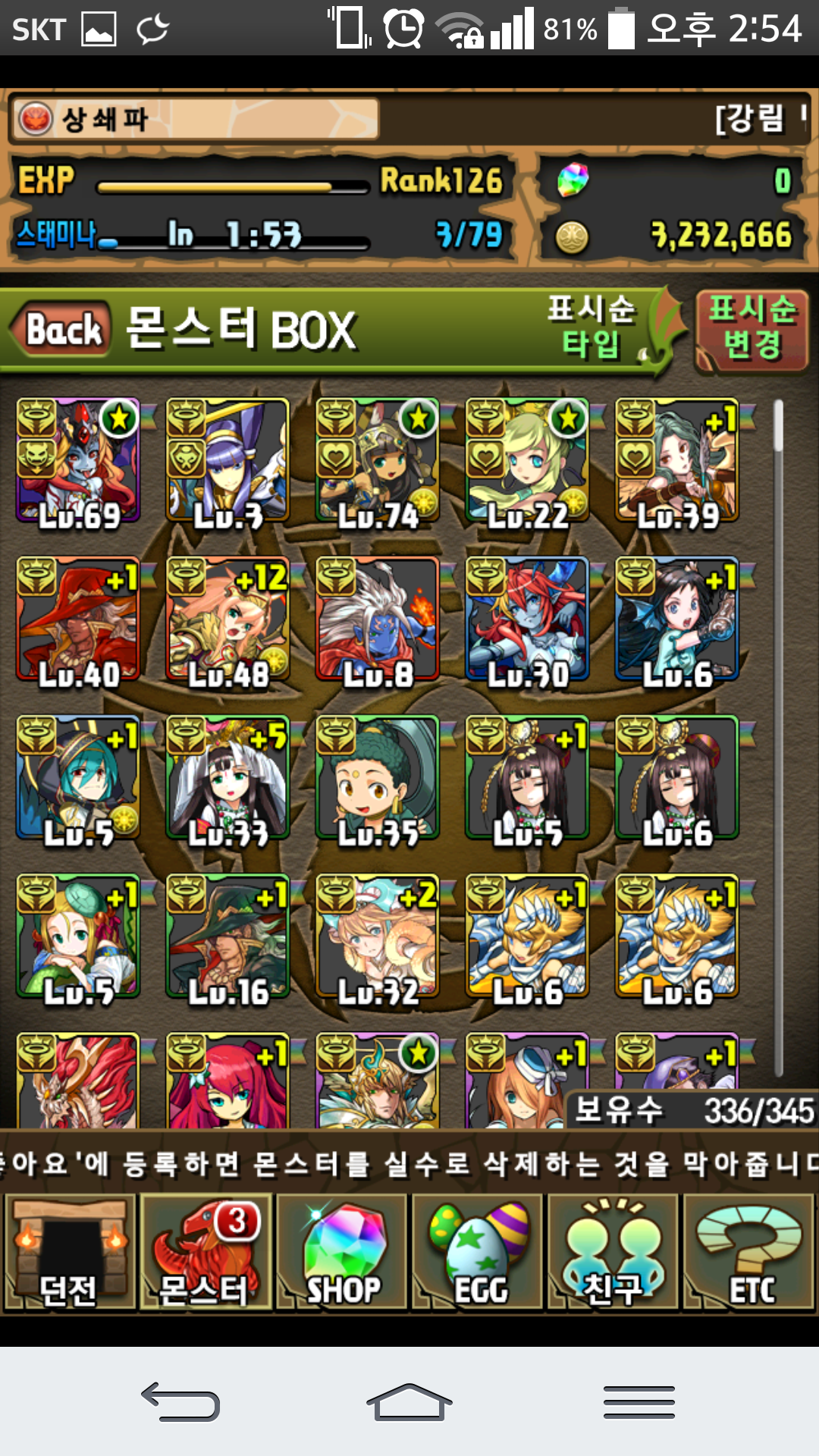The width and height of the screenshot is (819, 1456).
Task: Select the Lv.30 blue demon monster
Action: 527,619
